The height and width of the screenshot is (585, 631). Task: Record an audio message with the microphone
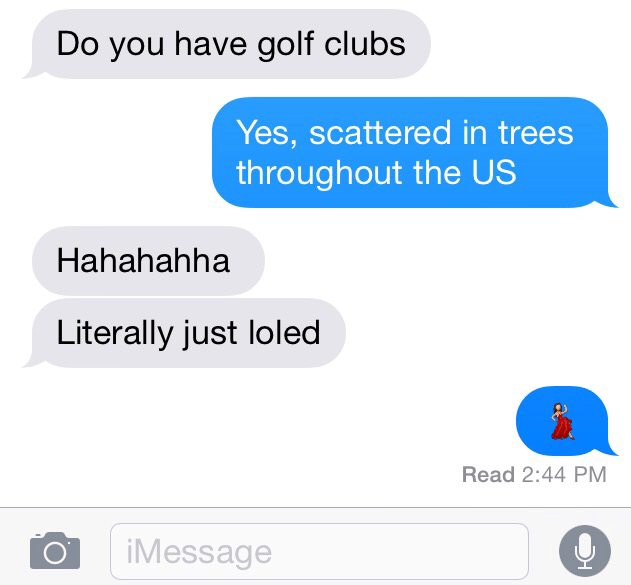[x=584, y=549]
